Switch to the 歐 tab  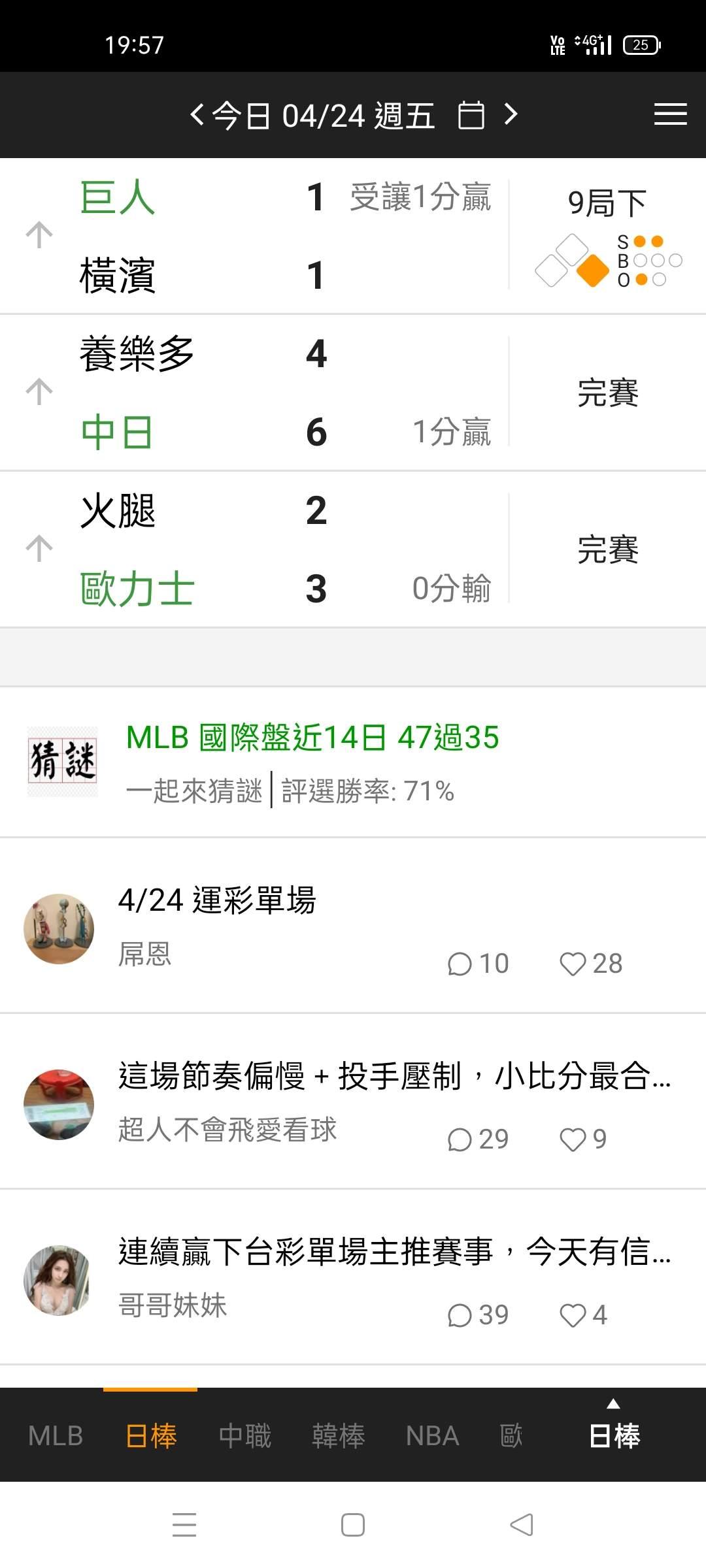pos(511,1436)
